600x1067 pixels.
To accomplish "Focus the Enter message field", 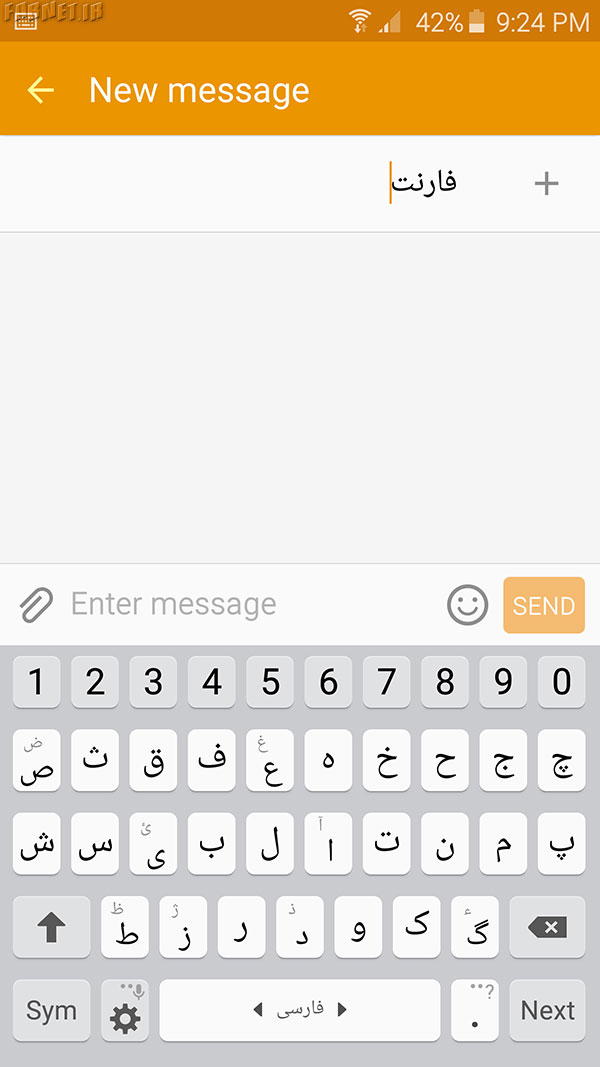I will pos(252,604).
